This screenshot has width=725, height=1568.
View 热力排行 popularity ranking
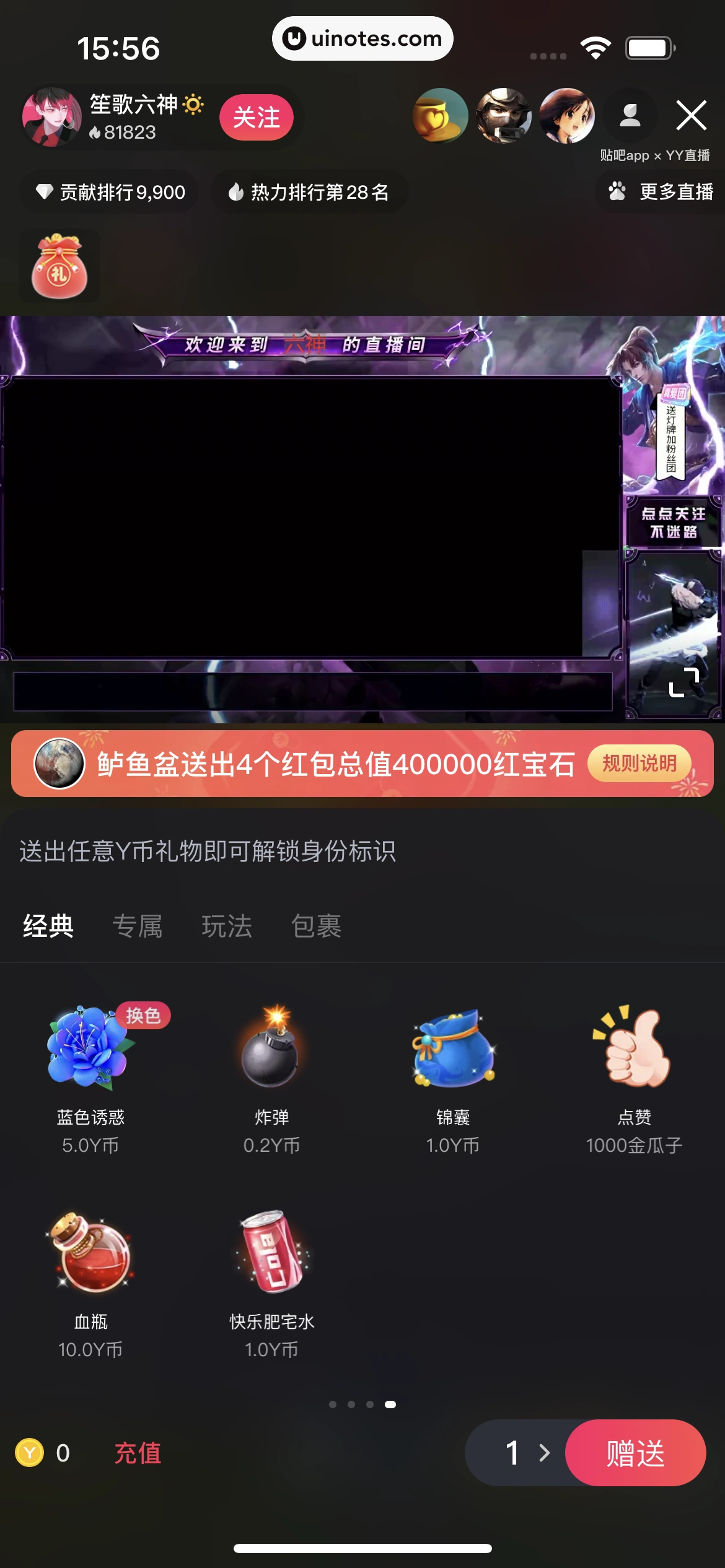coord(309,192)
